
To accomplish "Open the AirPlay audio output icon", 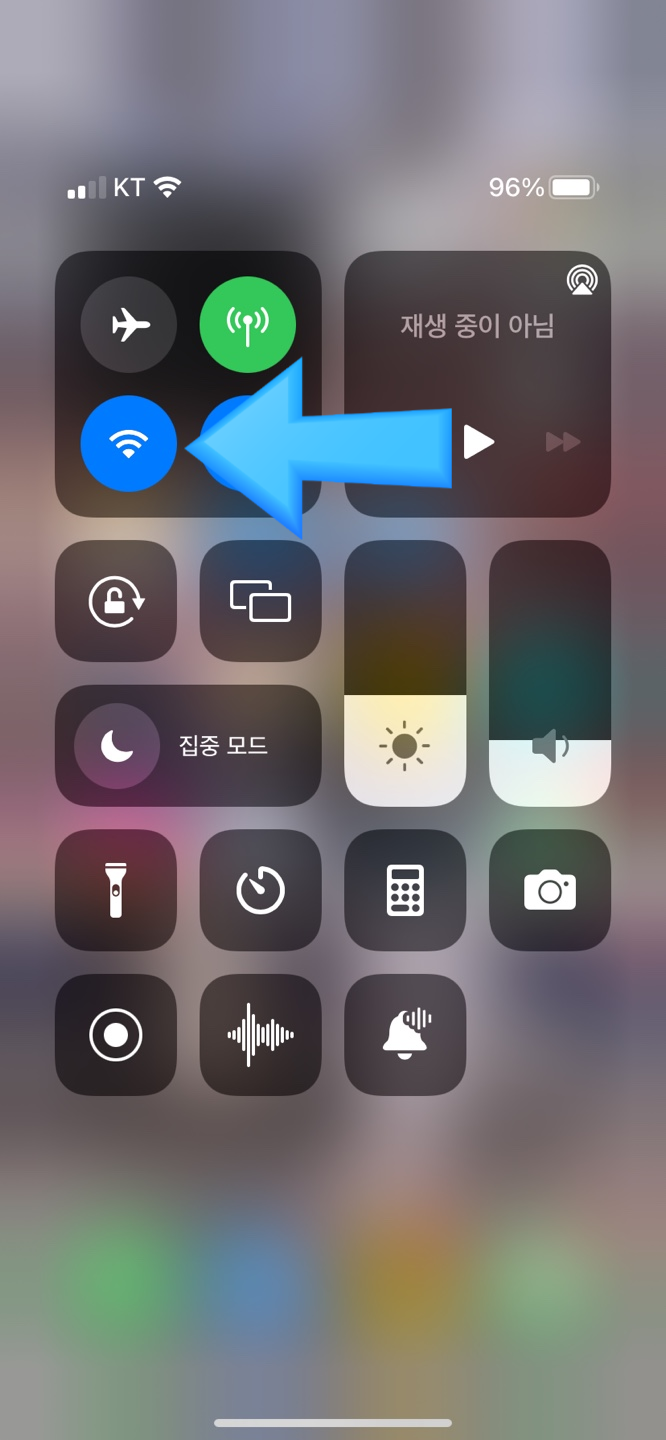I will [582, 280].
